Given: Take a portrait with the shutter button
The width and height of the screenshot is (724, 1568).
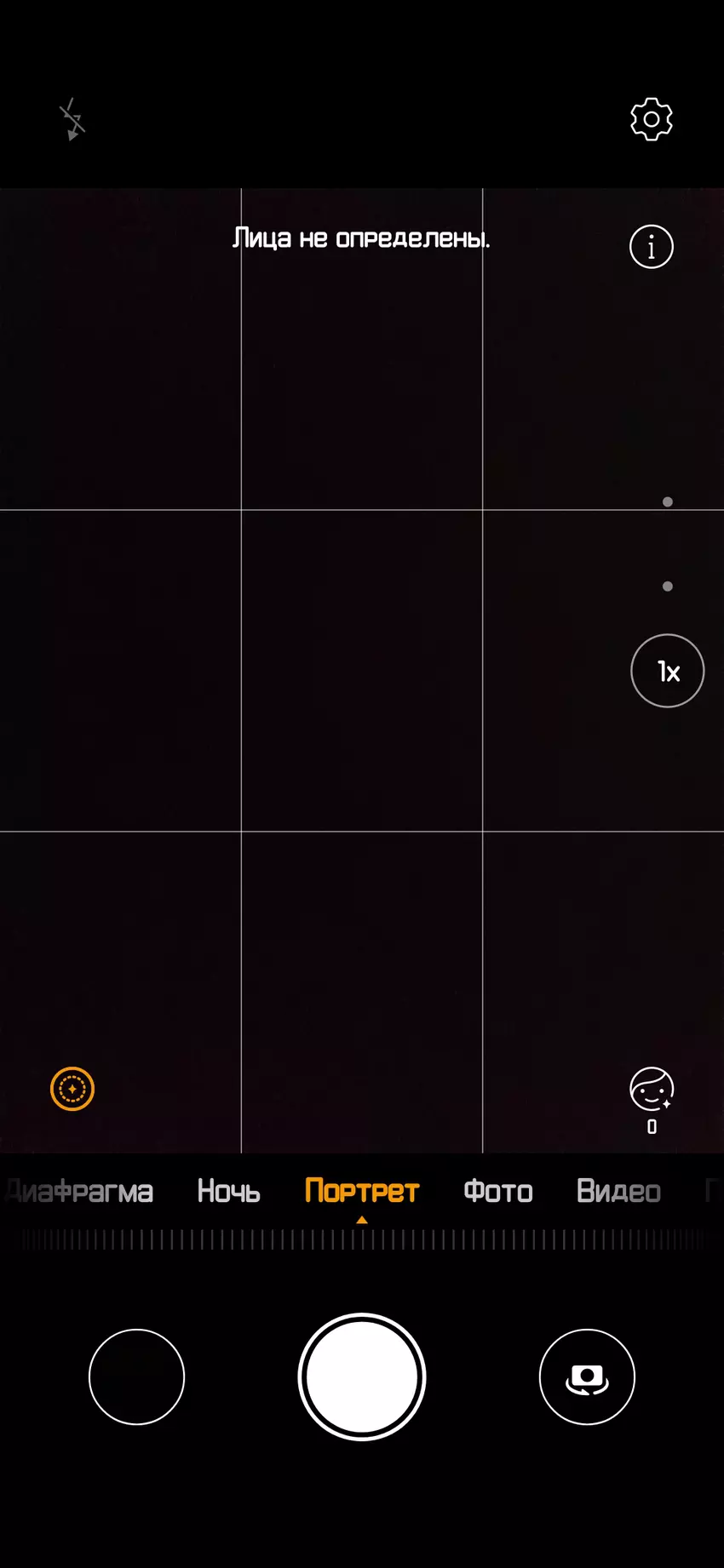Looking at the screenshot, I should [362, 1376].
